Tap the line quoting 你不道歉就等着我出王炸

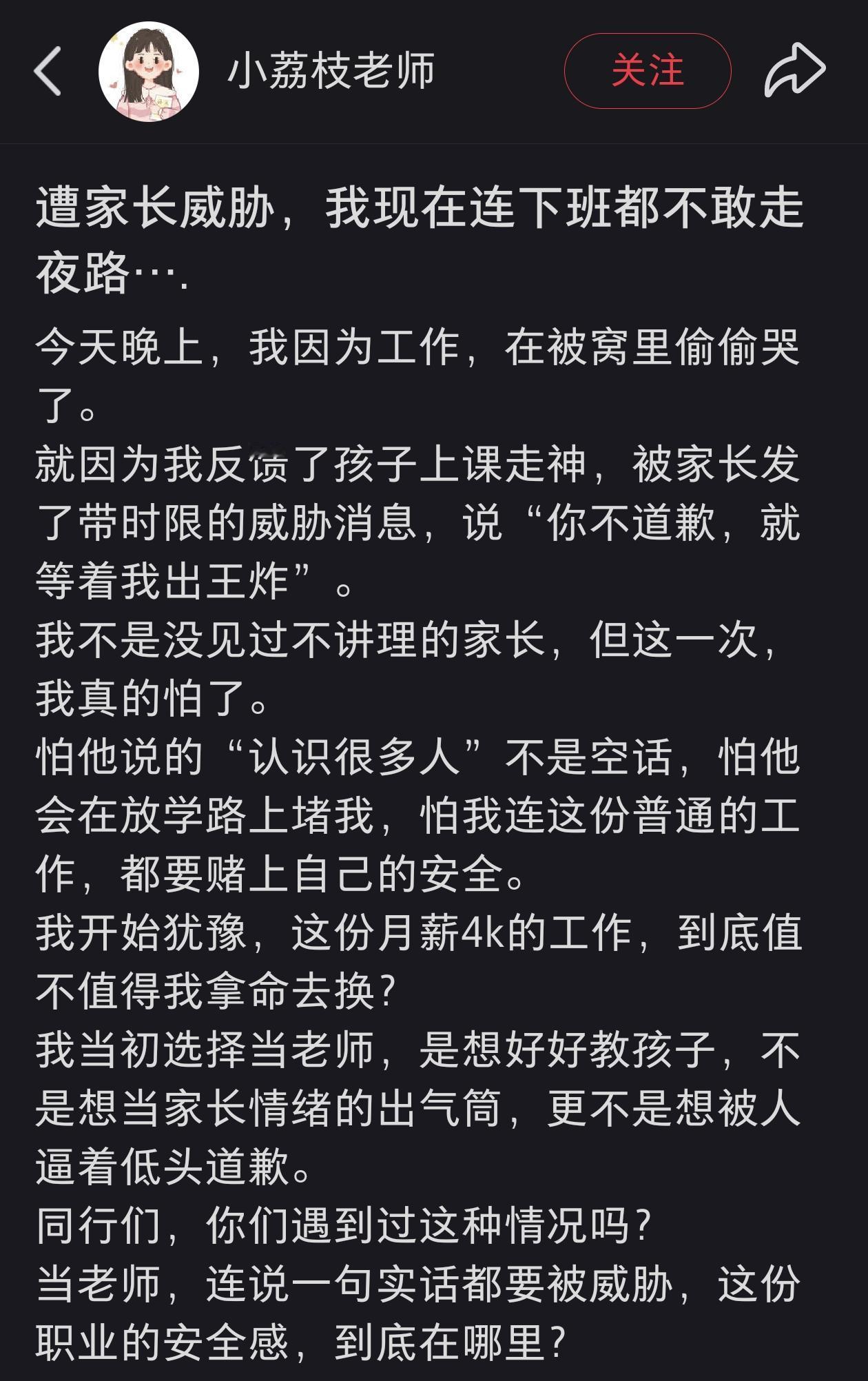click(420, 544)
